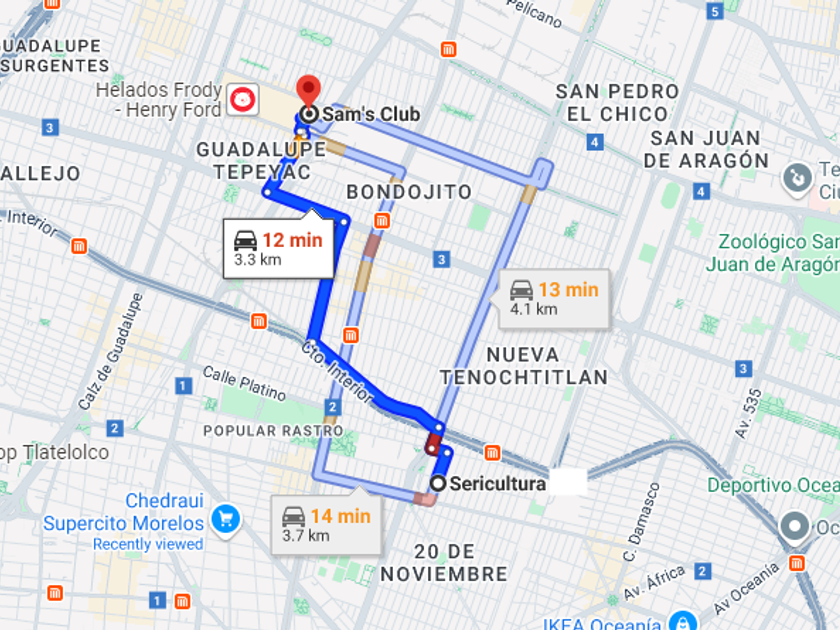Tap the Sericultura starting point marker
840x630 pixels.
pos(438,483)
